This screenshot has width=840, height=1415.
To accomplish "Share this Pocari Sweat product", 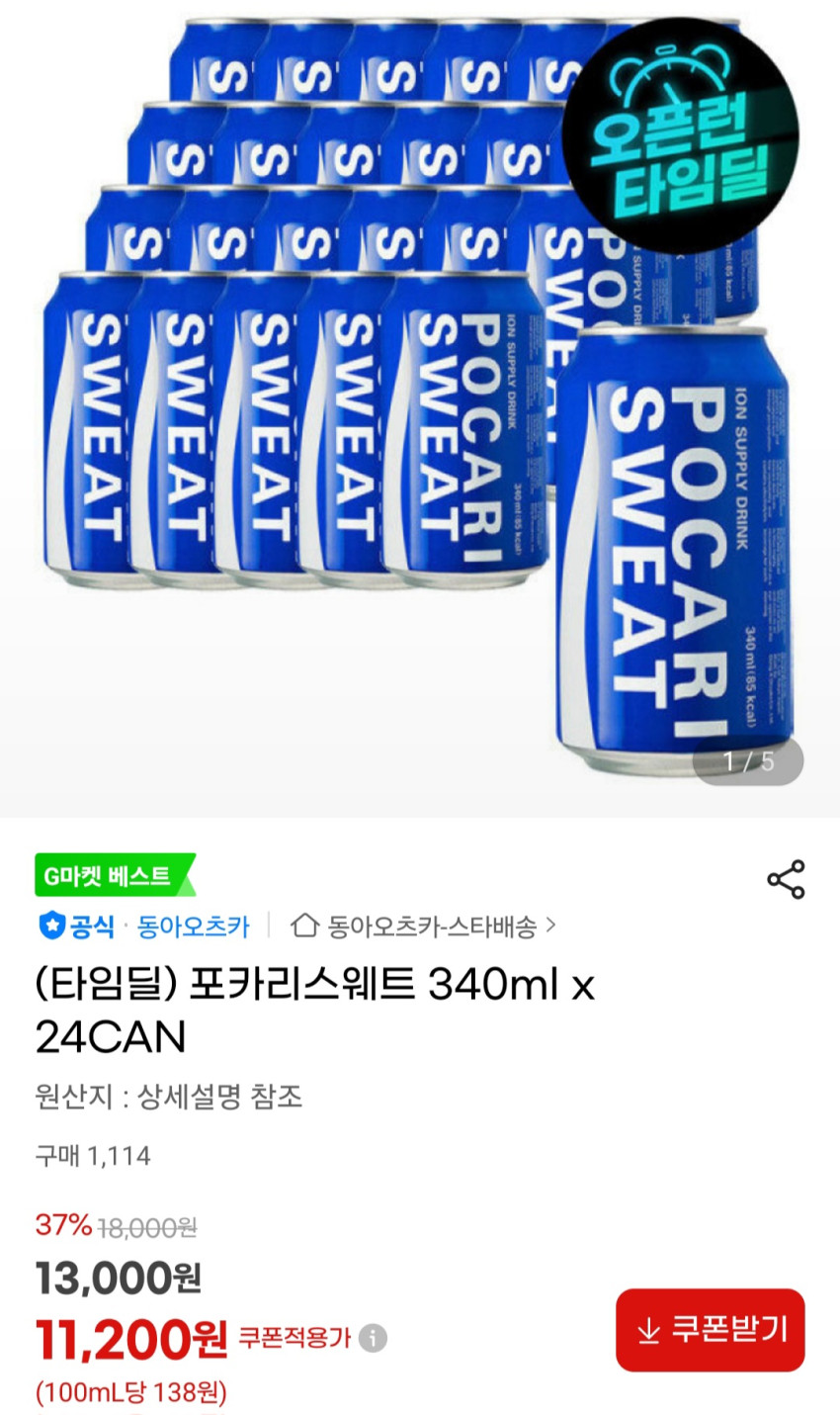I will 786,879.
